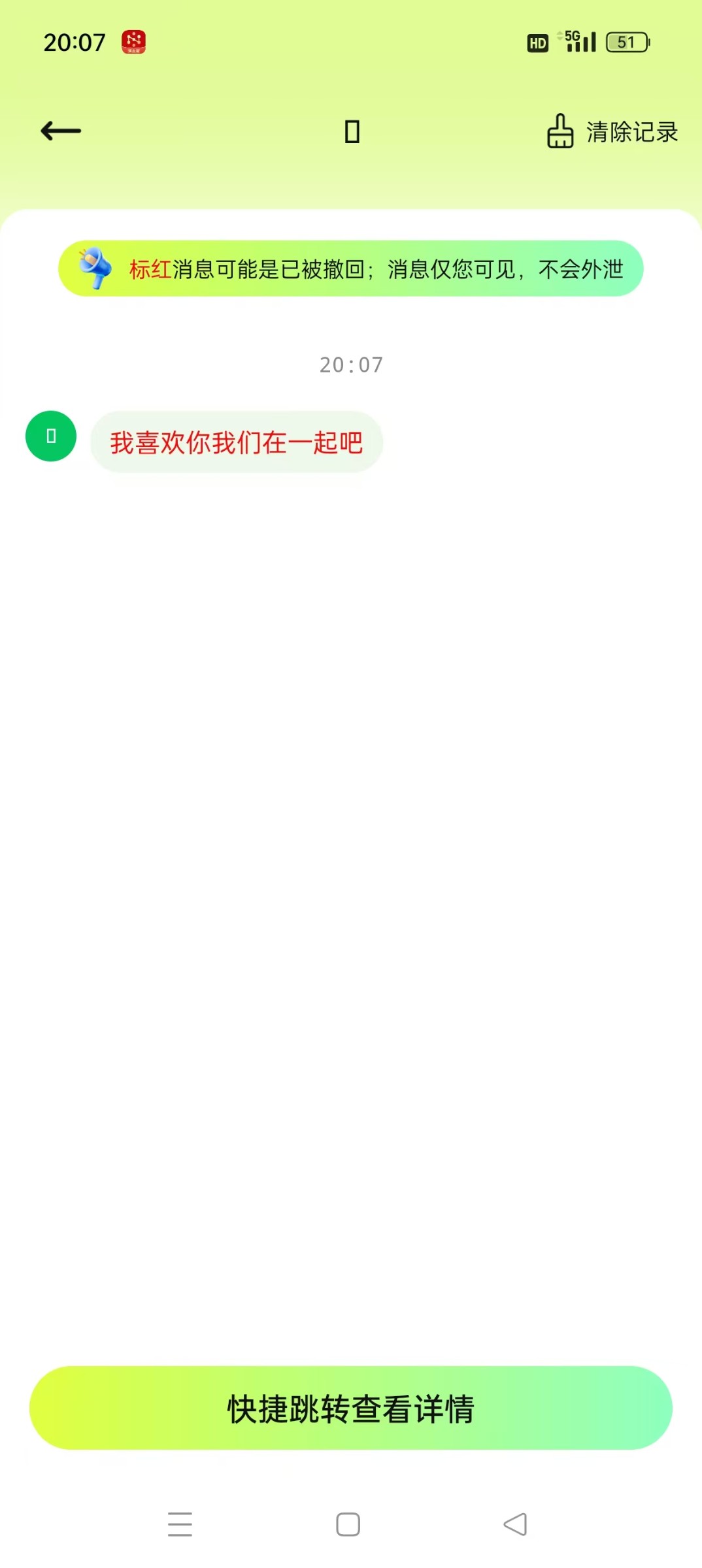Tap 清除记录 to clear records
Viewport: 702px width, 1568px height.
tap(612, 132)
